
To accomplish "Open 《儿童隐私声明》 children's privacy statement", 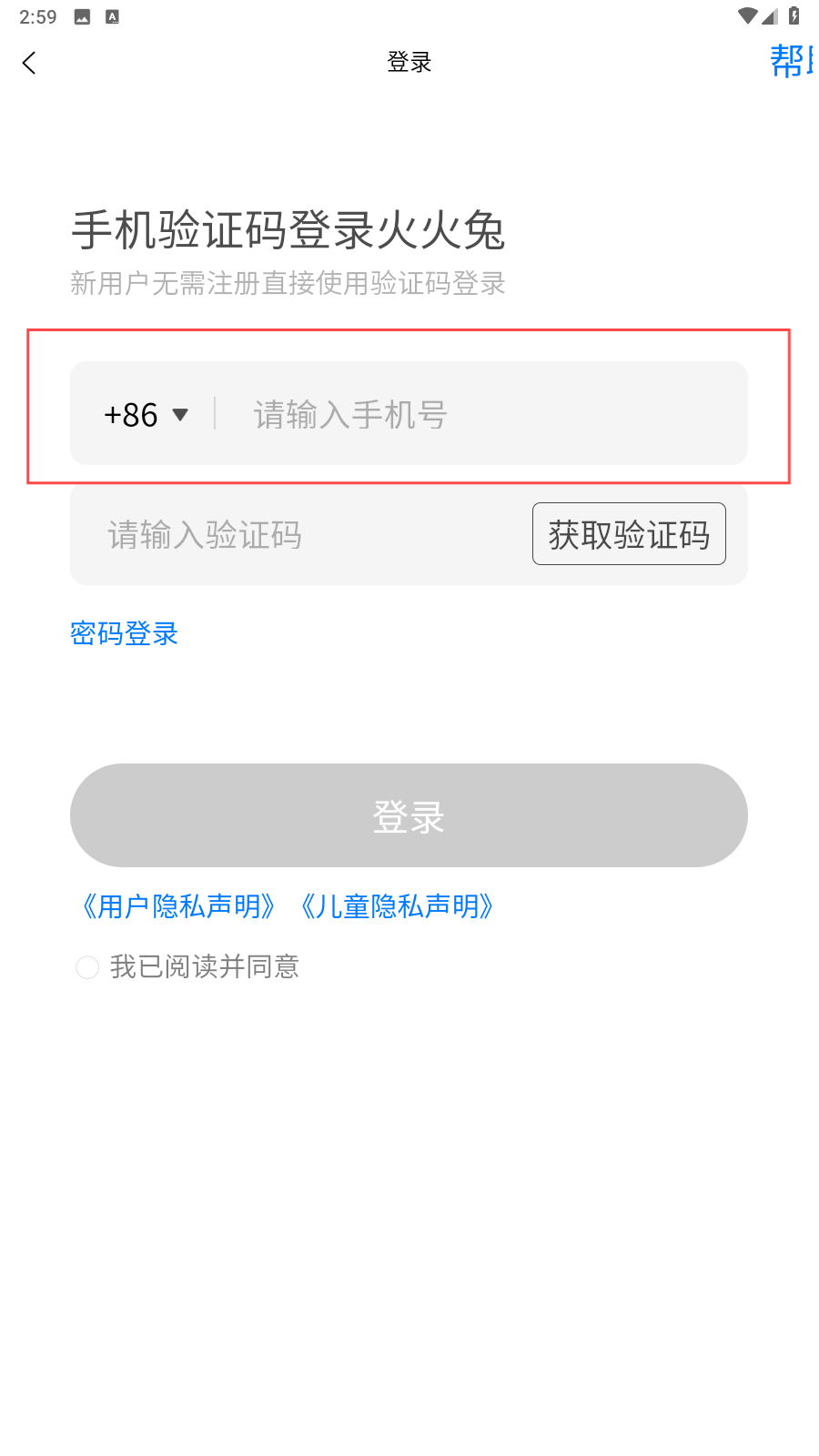I will coord(398,906).
